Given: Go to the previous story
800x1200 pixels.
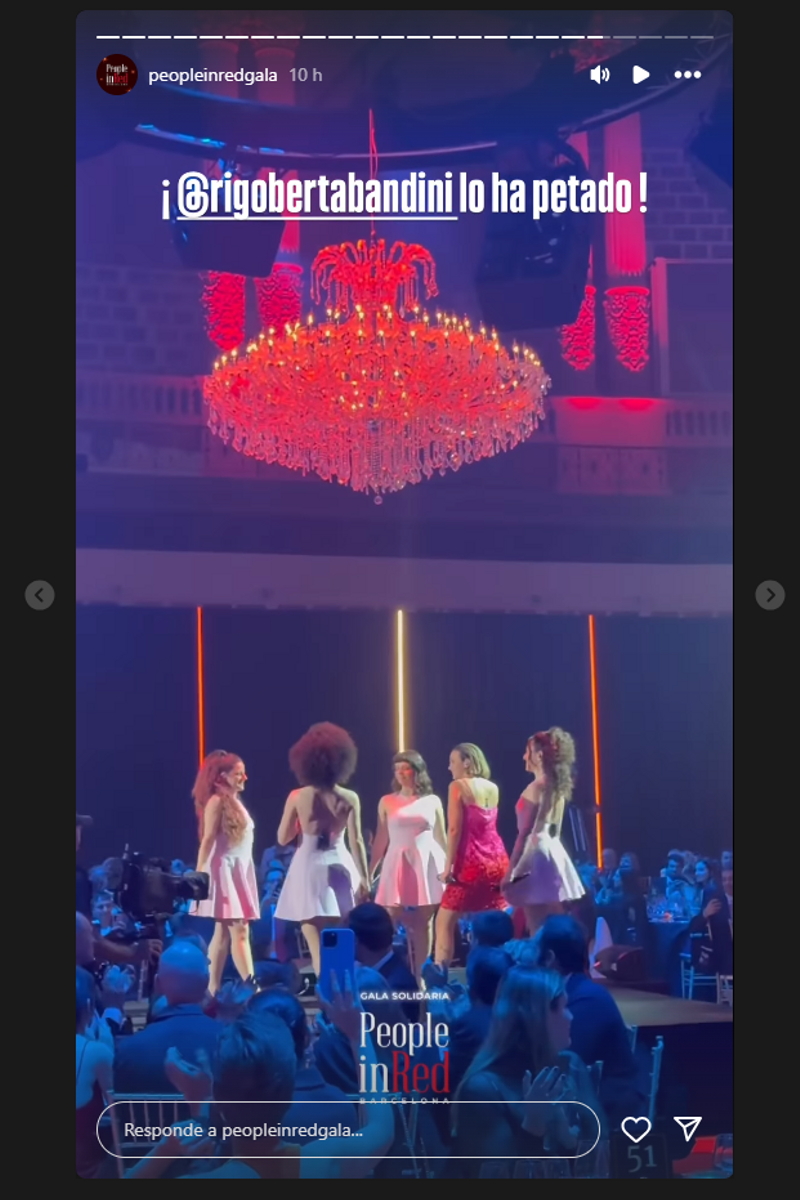Looking at the screenshot, I should point(39,595).
